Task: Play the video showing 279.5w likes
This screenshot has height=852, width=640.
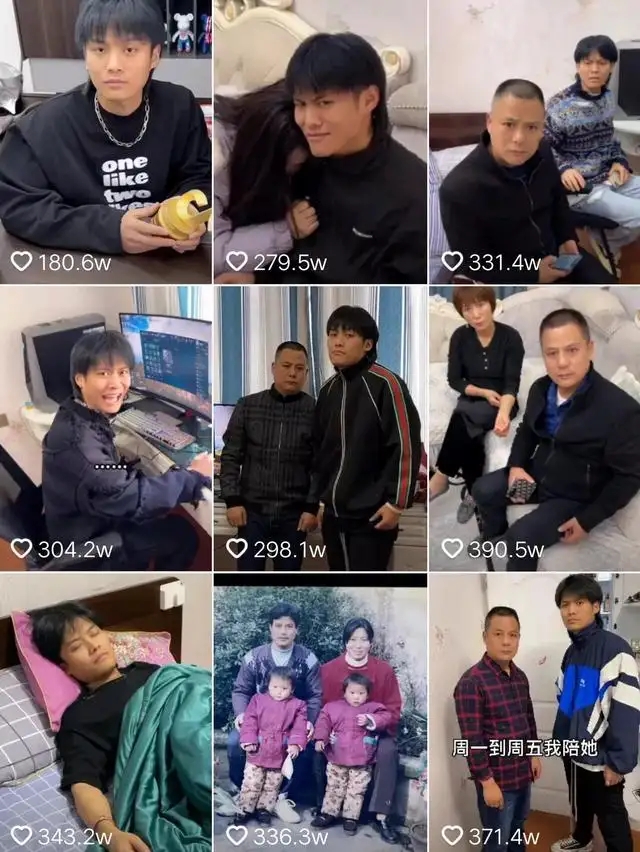Action: click(x=320, y=140)
